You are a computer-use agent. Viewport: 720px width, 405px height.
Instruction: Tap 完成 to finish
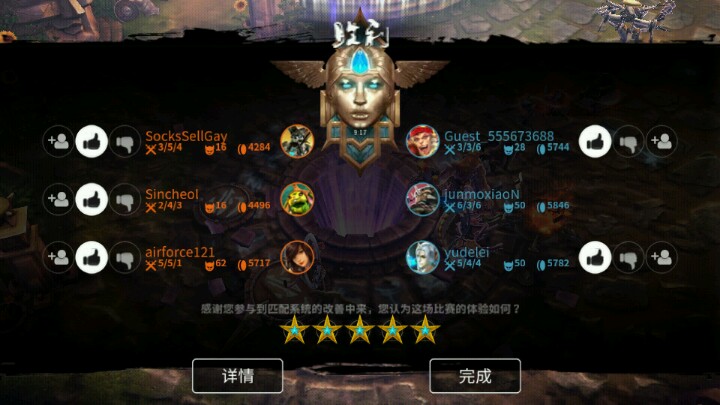pos(475,376)
